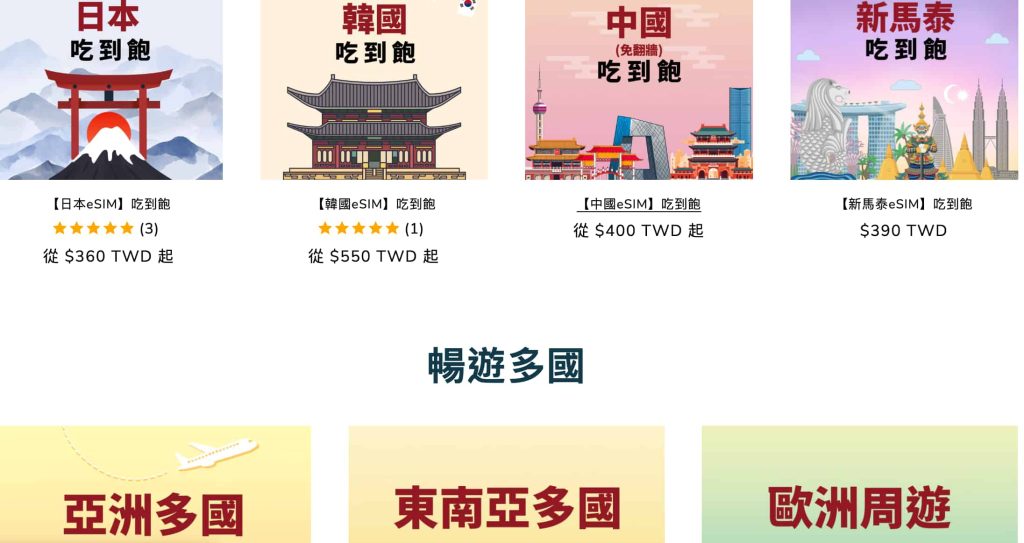This screenshot has height=543, width=1024.
Task: Open the 韓國 吃到飽 eSIM product image
Action: [x=374, y=90]
